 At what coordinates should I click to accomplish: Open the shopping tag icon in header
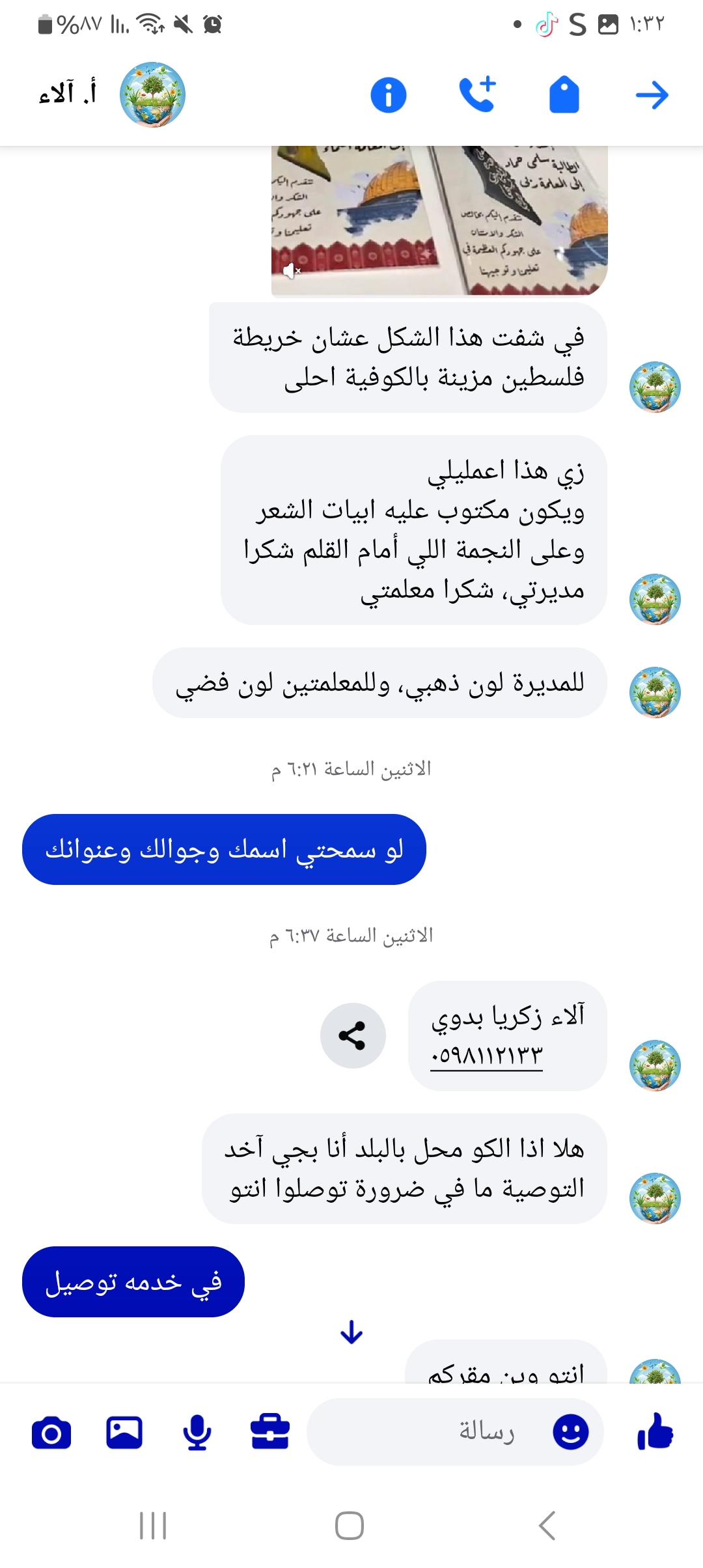[564, 96]
